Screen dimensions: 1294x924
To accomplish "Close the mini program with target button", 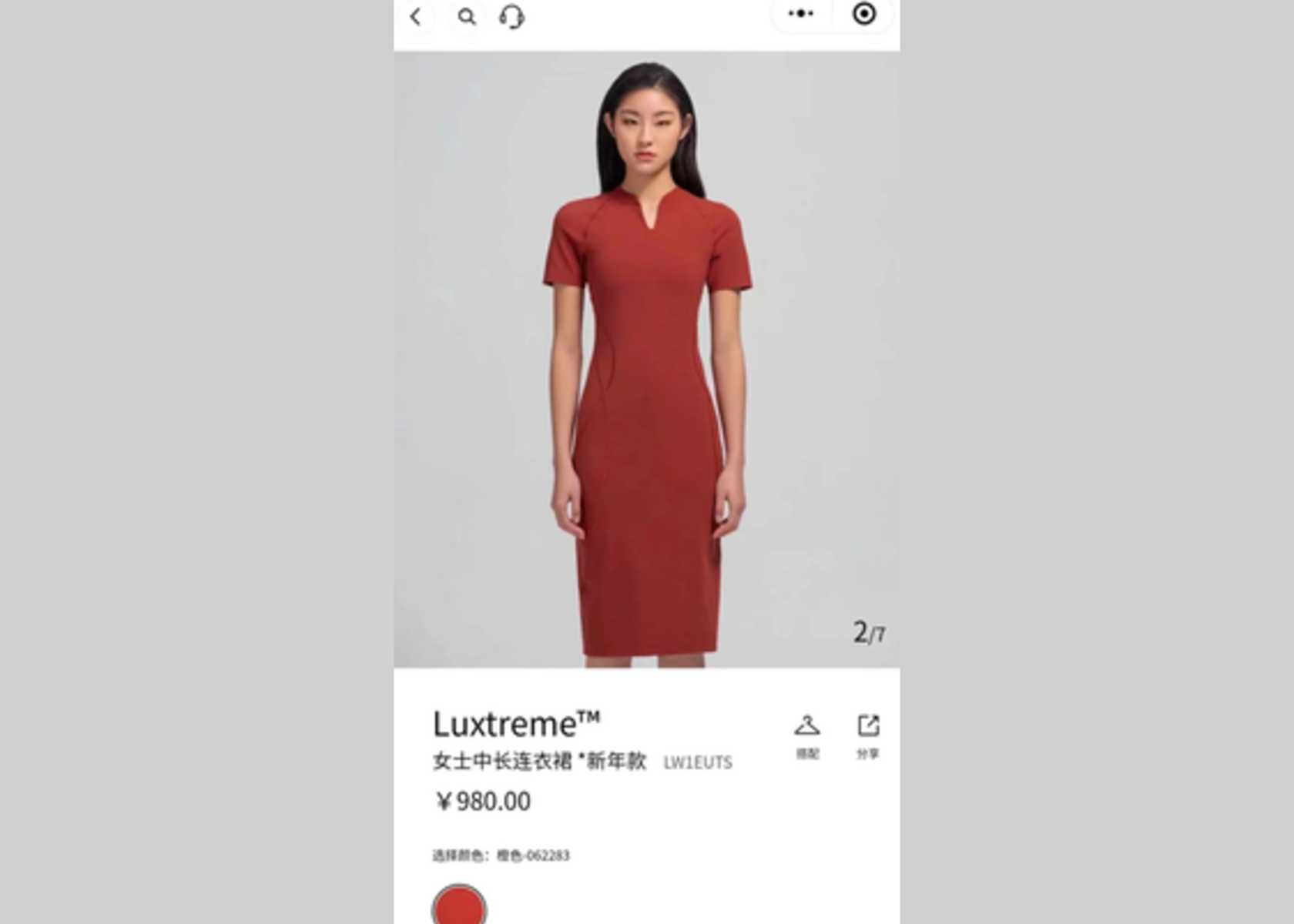I will click(x=863, y=14).
